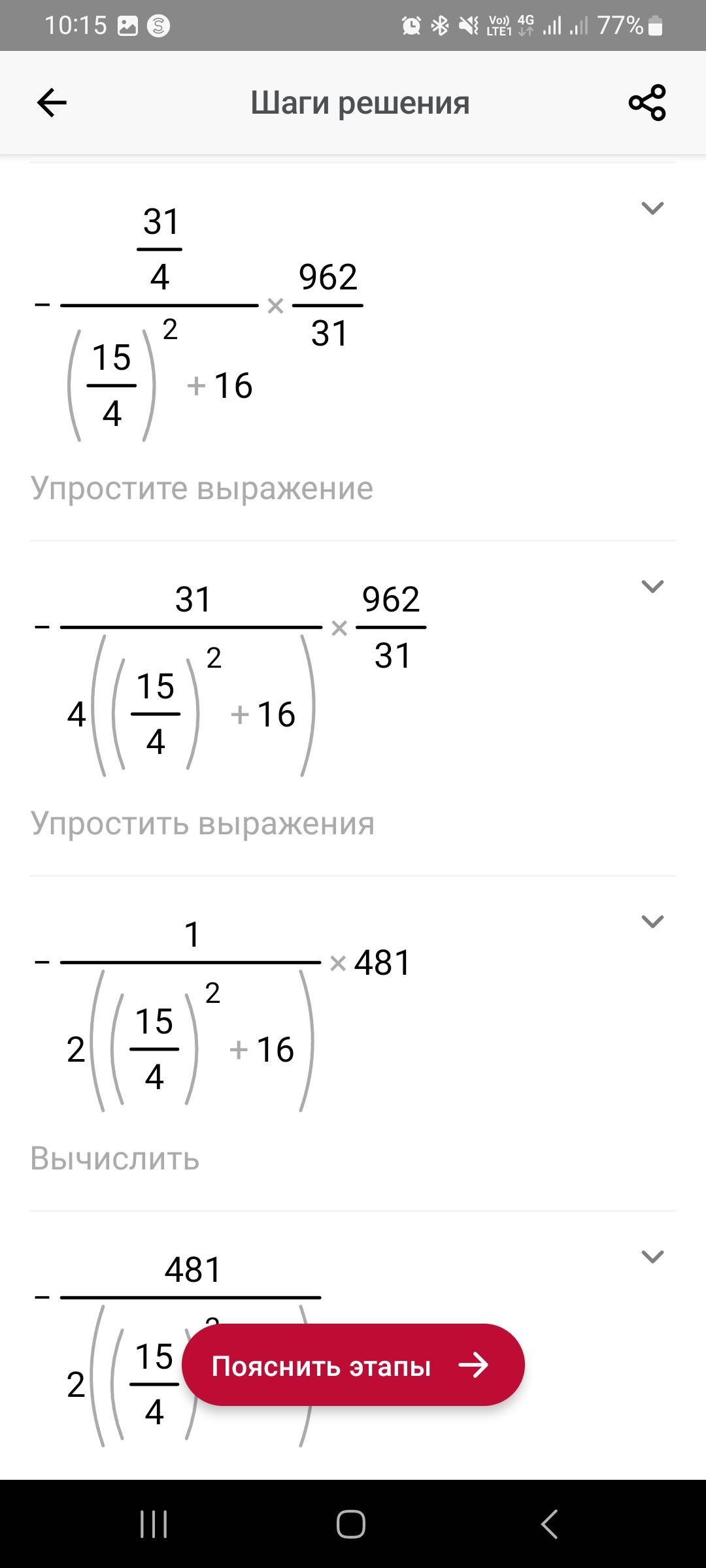The image size is (706, 1568).
Task: Open recent apps from the navigation bar
Action: pyautogui.click(x=154, y=1524)
